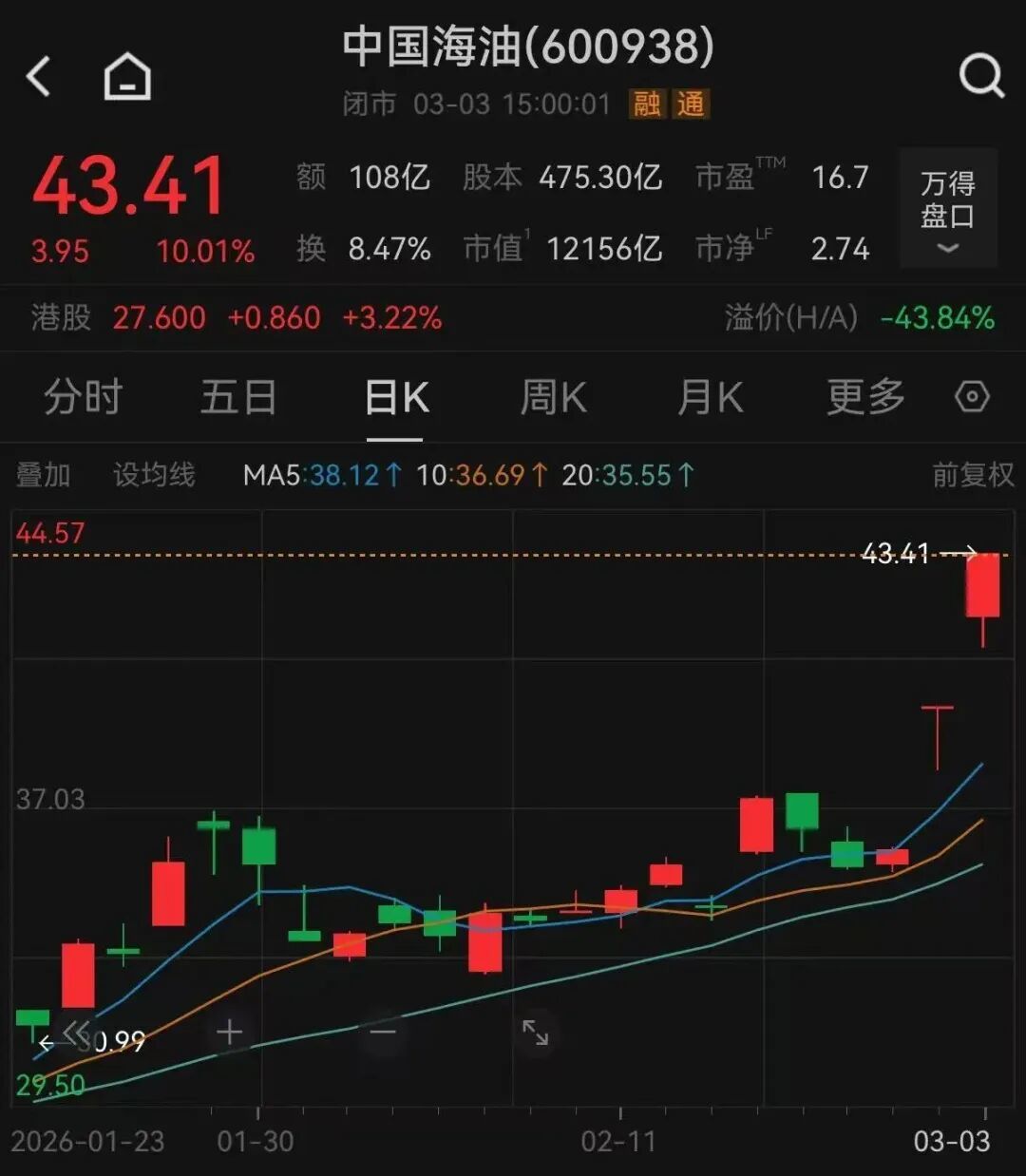Move chart earlier with double-left arrow

click(76, 1032)
